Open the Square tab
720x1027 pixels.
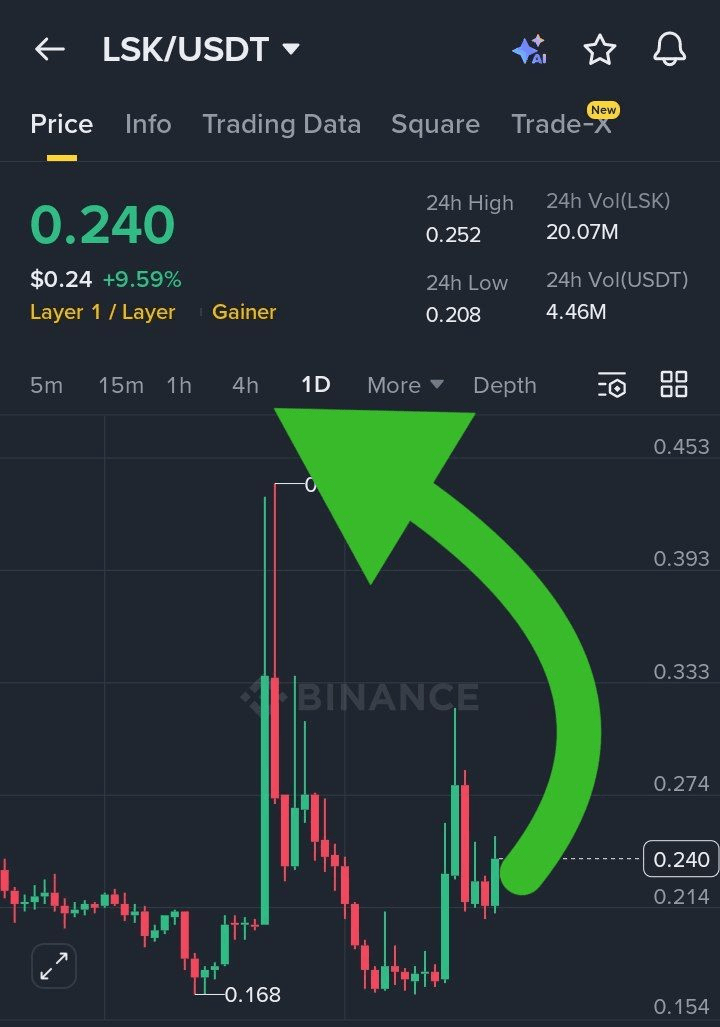tap(435, 124)
